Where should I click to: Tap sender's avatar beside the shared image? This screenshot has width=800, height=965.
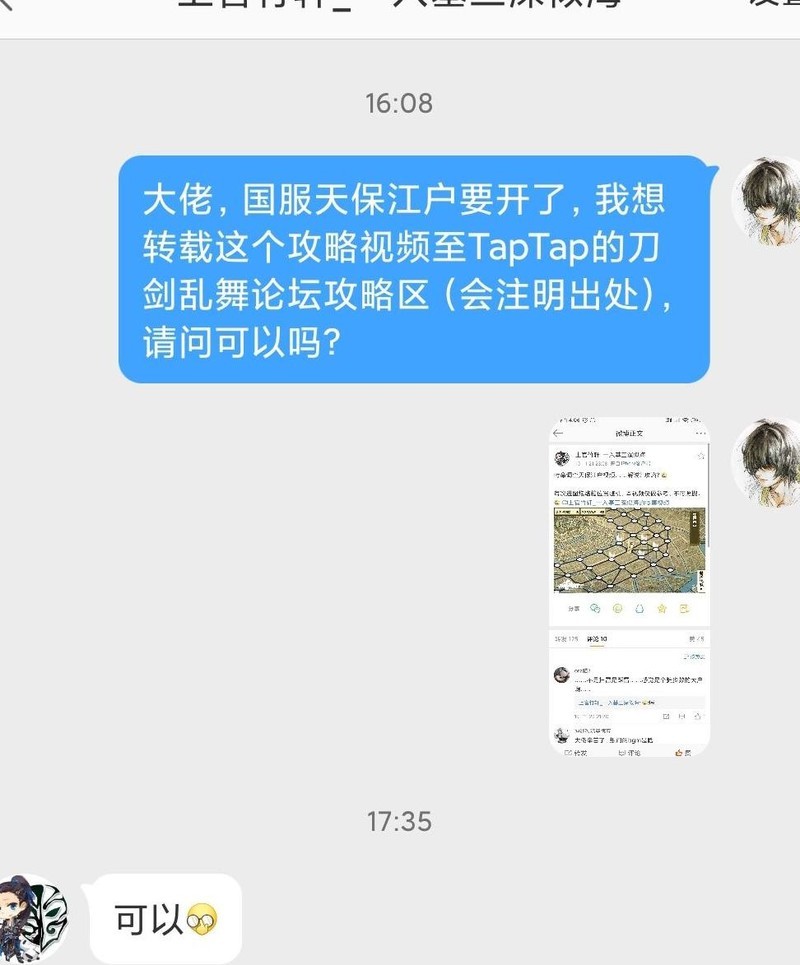768,462
